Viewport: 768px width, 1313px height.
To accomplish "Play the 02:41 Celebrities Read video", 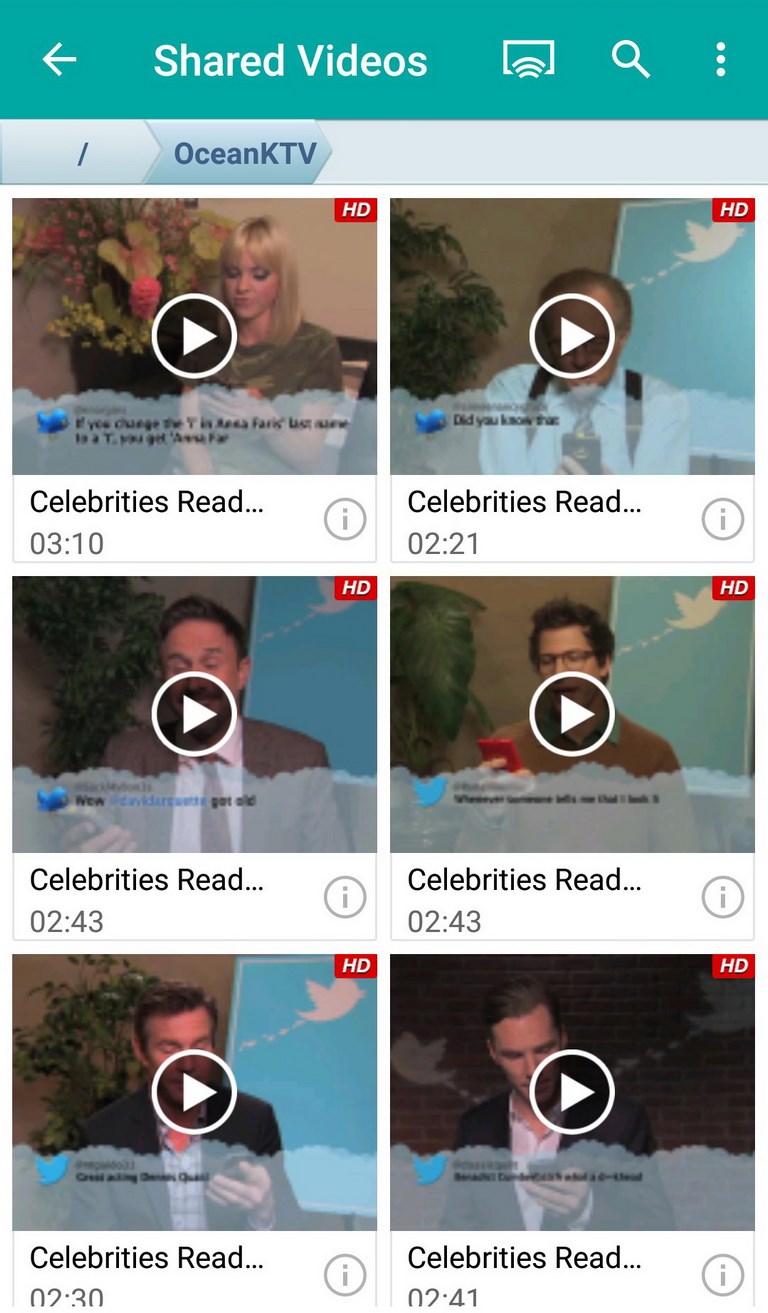I will (572, 1092).
